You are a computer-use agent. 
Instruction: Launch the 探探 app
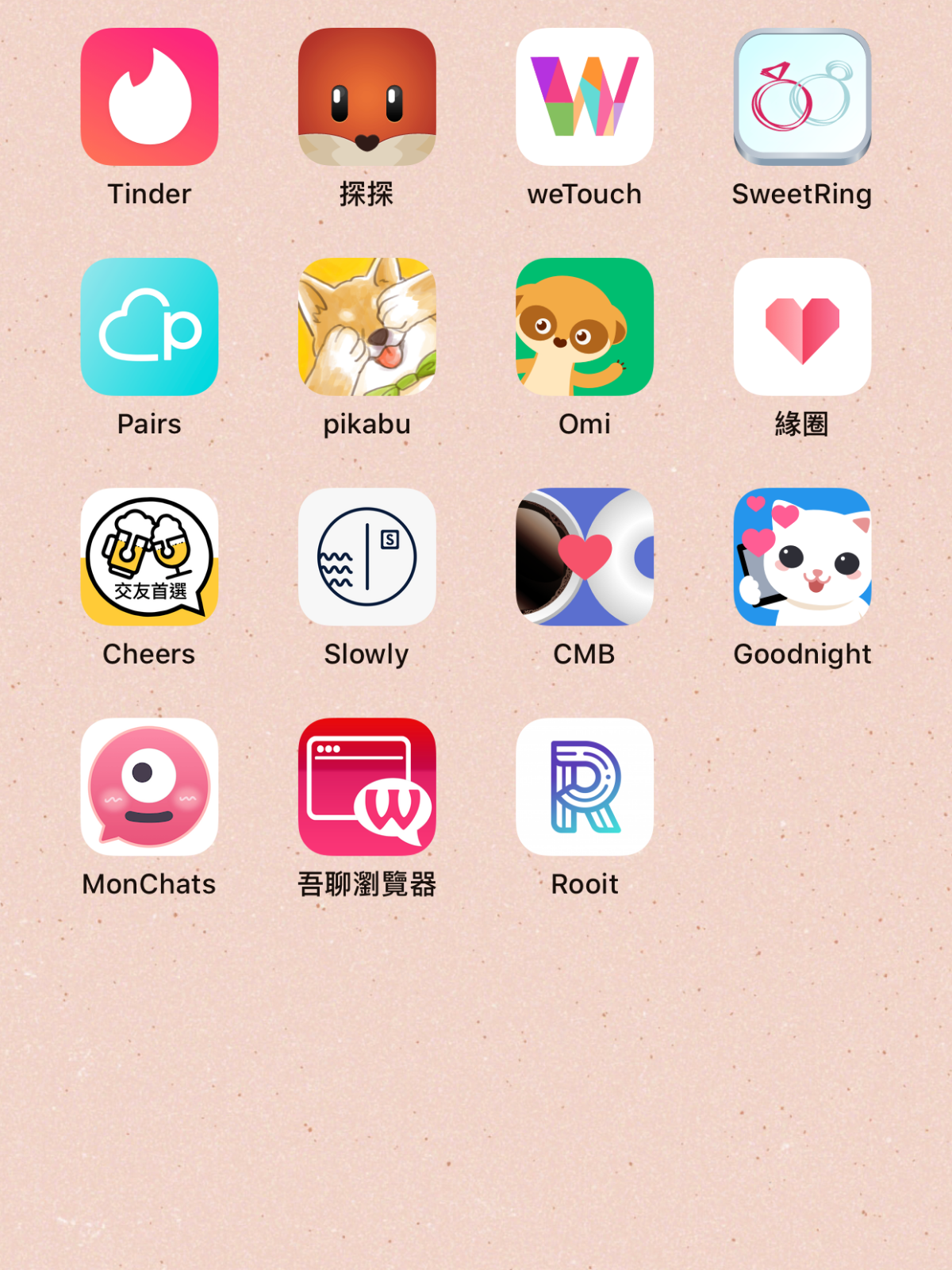point(367,97)
